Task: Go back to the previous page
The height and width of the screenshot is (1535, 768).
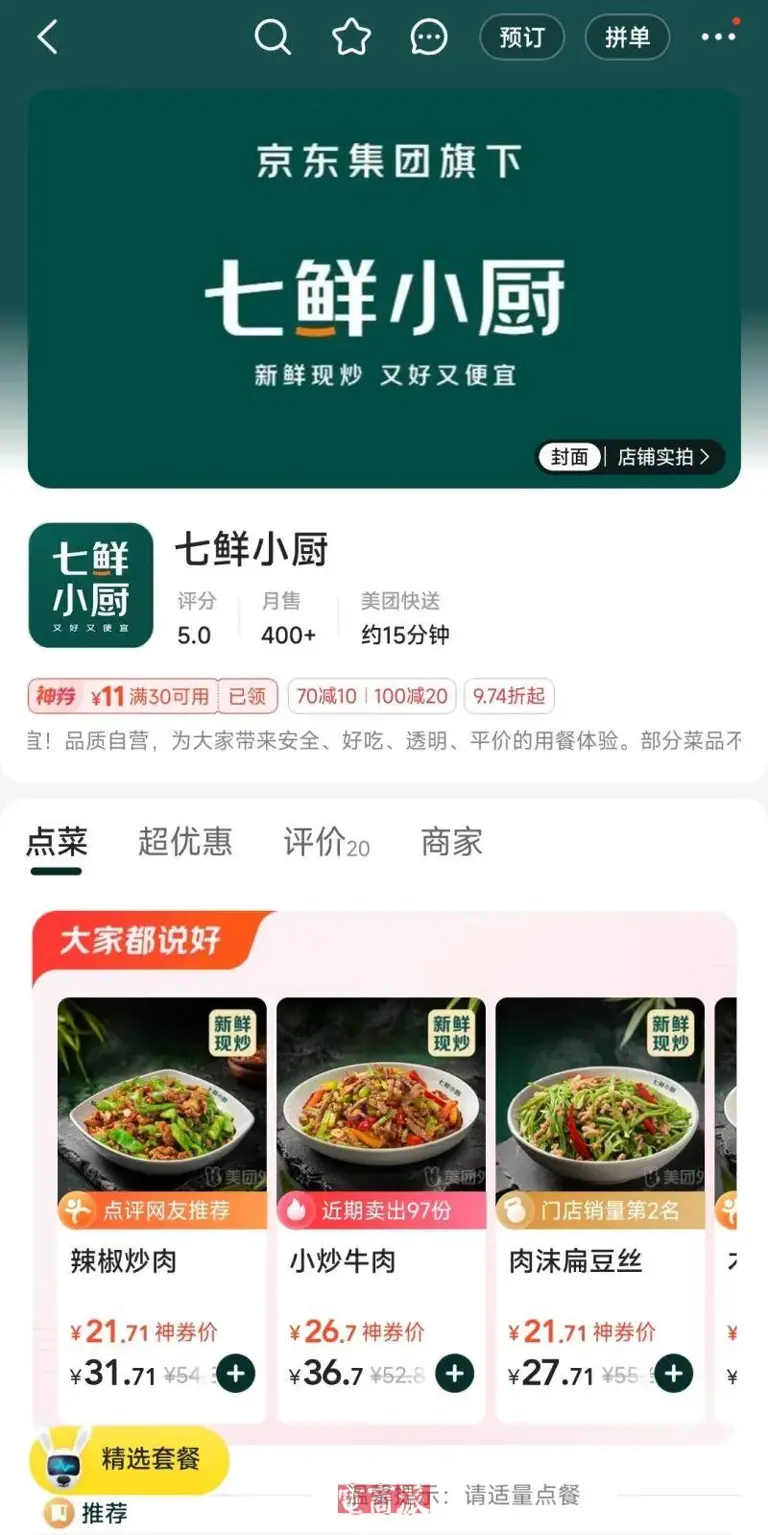Action: pyautogui.click(x=47, y=38)
